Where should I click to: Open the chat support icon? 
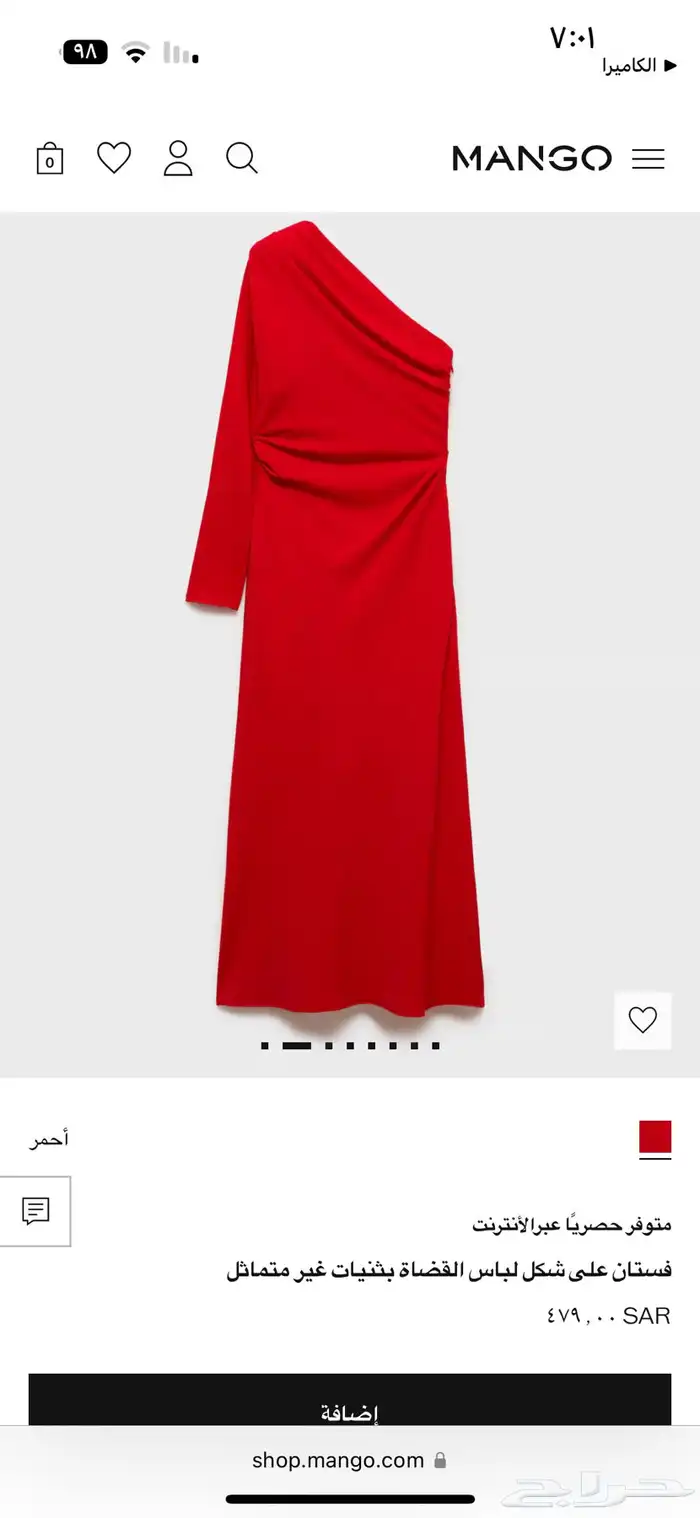pyautogui.click(x=36, y=1211)
